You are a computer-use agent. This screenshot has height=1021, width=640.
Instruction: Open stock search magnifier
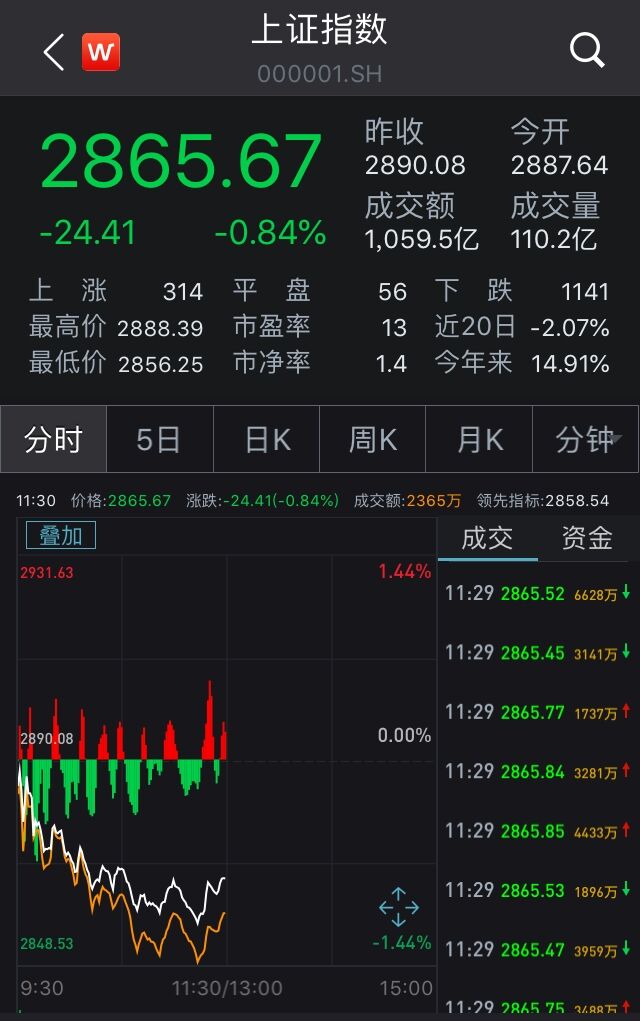(587, 50)
